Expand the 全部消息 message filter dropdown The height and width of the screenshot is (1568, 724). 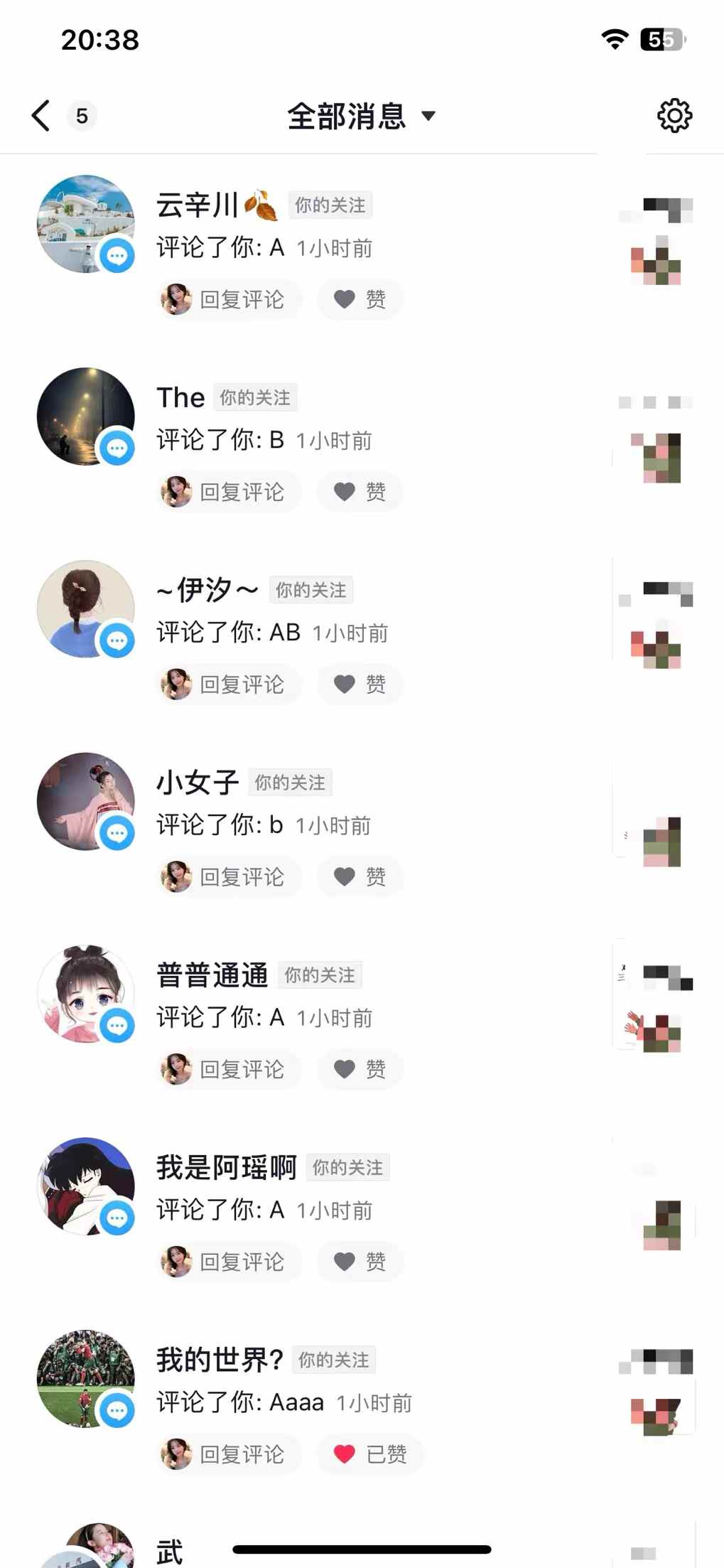click(x=361, y=117)
